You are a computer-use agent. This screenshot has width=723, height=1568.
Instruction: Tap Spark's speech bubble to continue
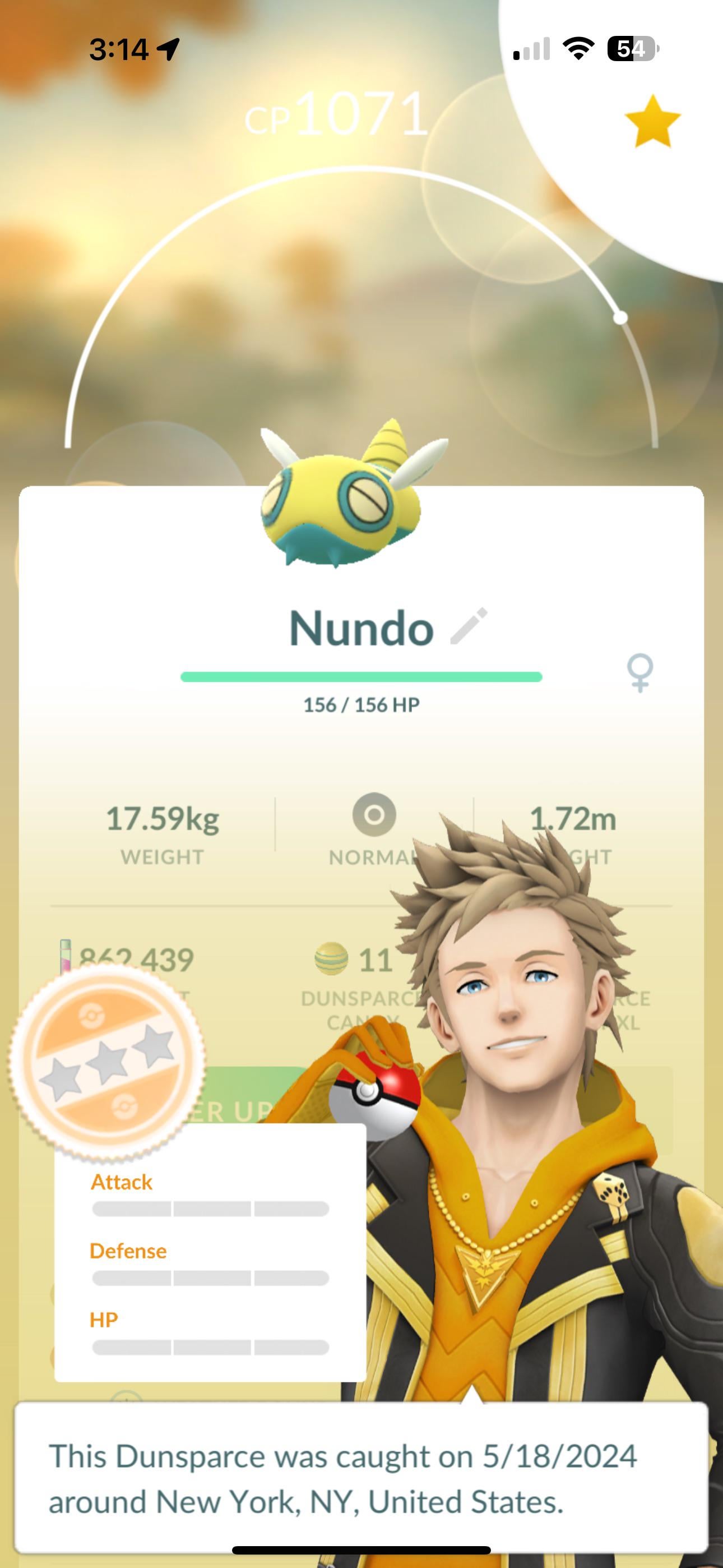click(x=361, y=1478)
